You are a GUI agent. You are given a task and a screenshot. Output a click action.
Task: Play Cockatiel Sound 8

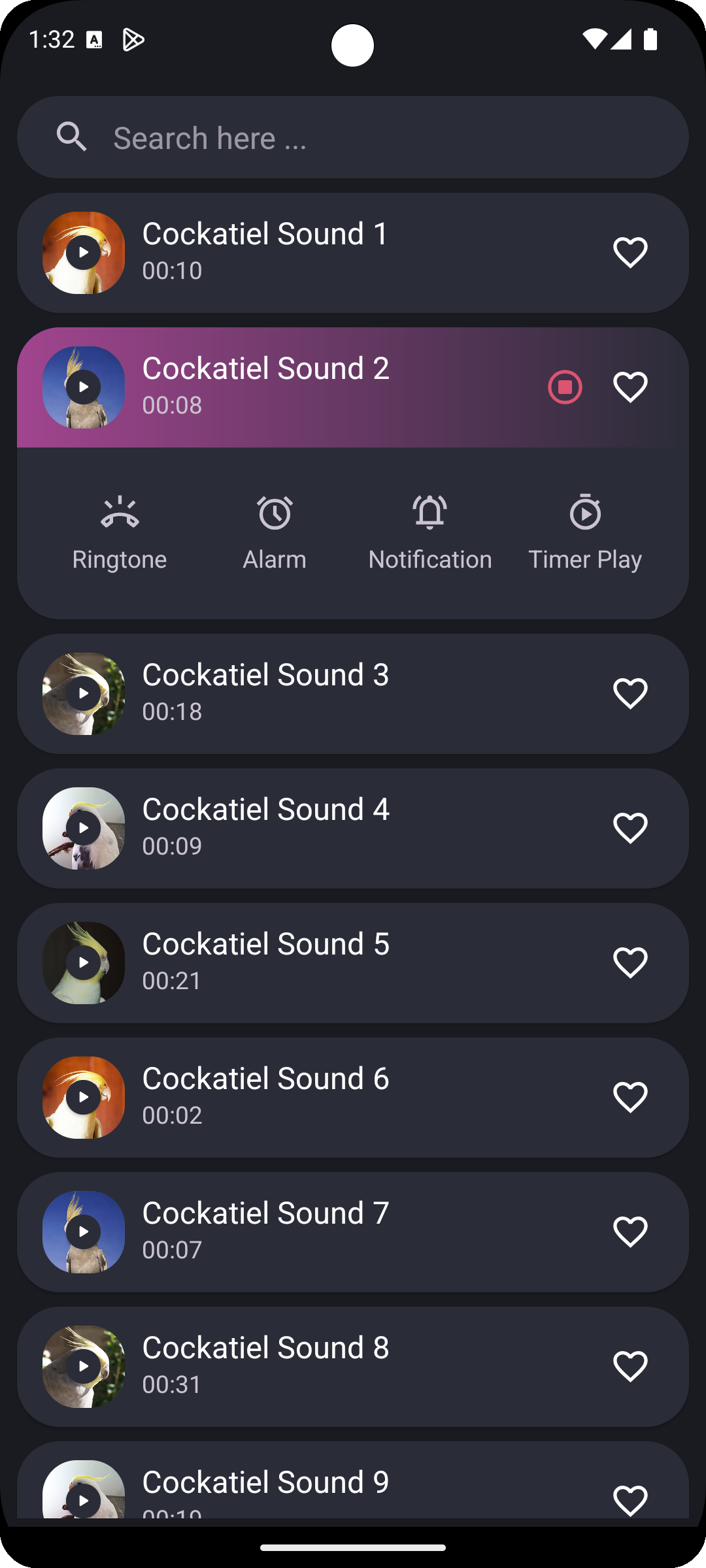coord(83,1365)
